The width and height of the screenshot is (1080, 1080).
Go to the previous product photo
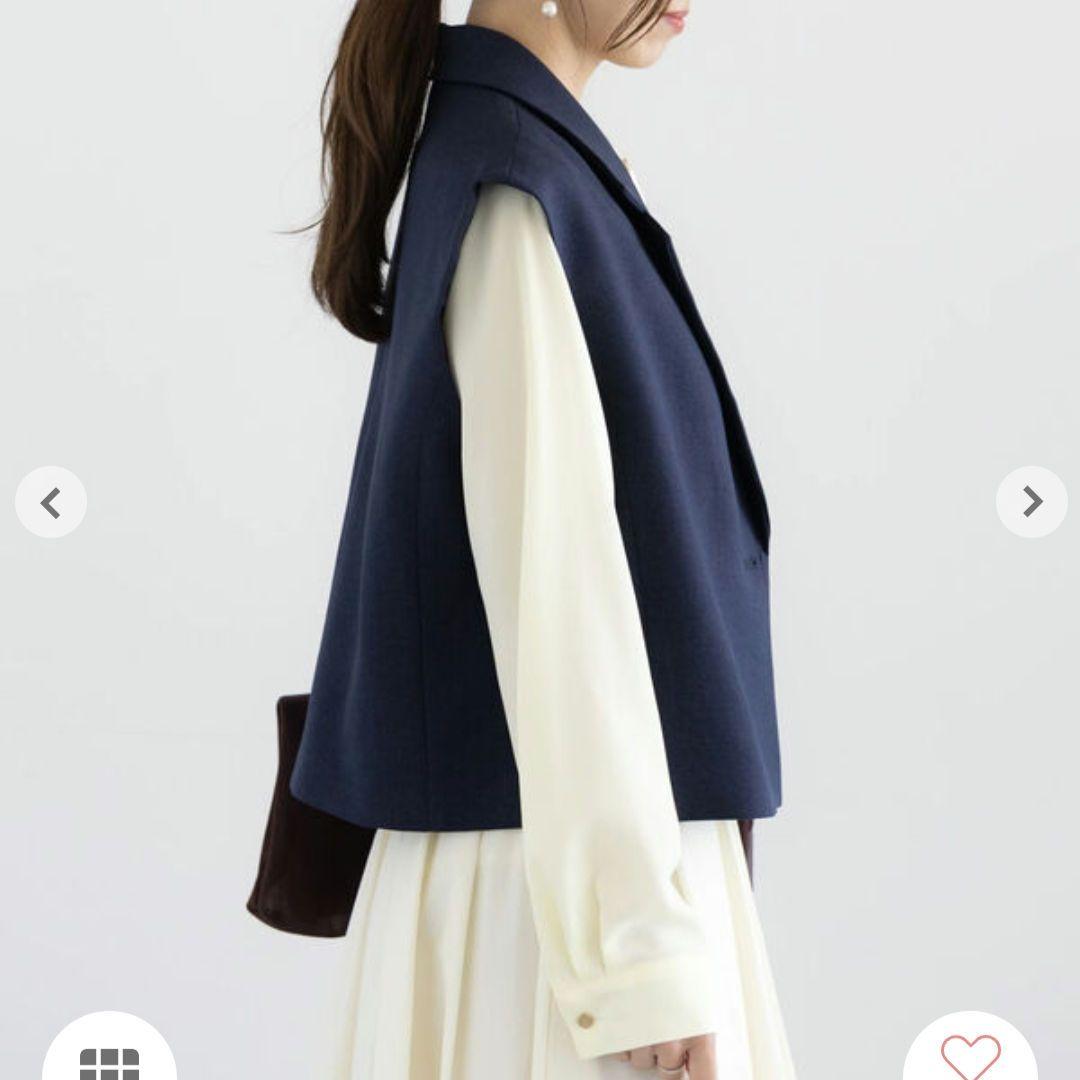pos(51,502)
